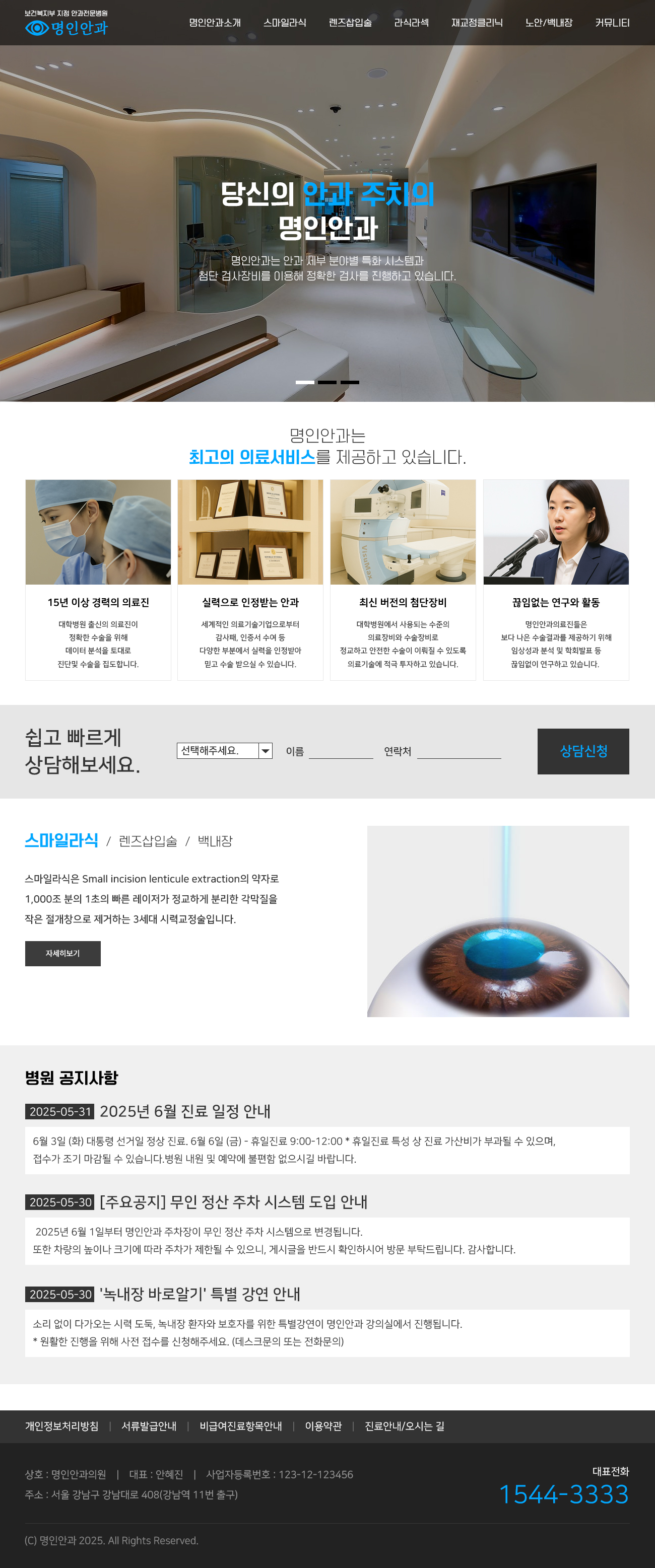Open '녹내장 바로알기' 특별 강연 안내 notice
Image resolution: width=655 pixels, height=1568 pixels.
click(199, 1294)
